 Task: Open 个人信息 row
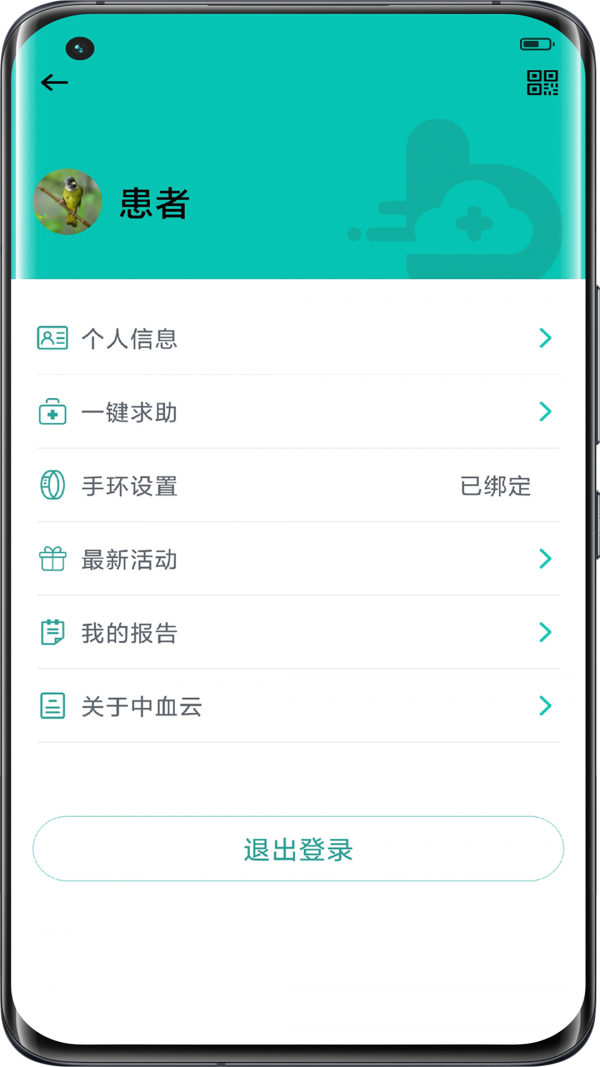[x=298, y=339]
